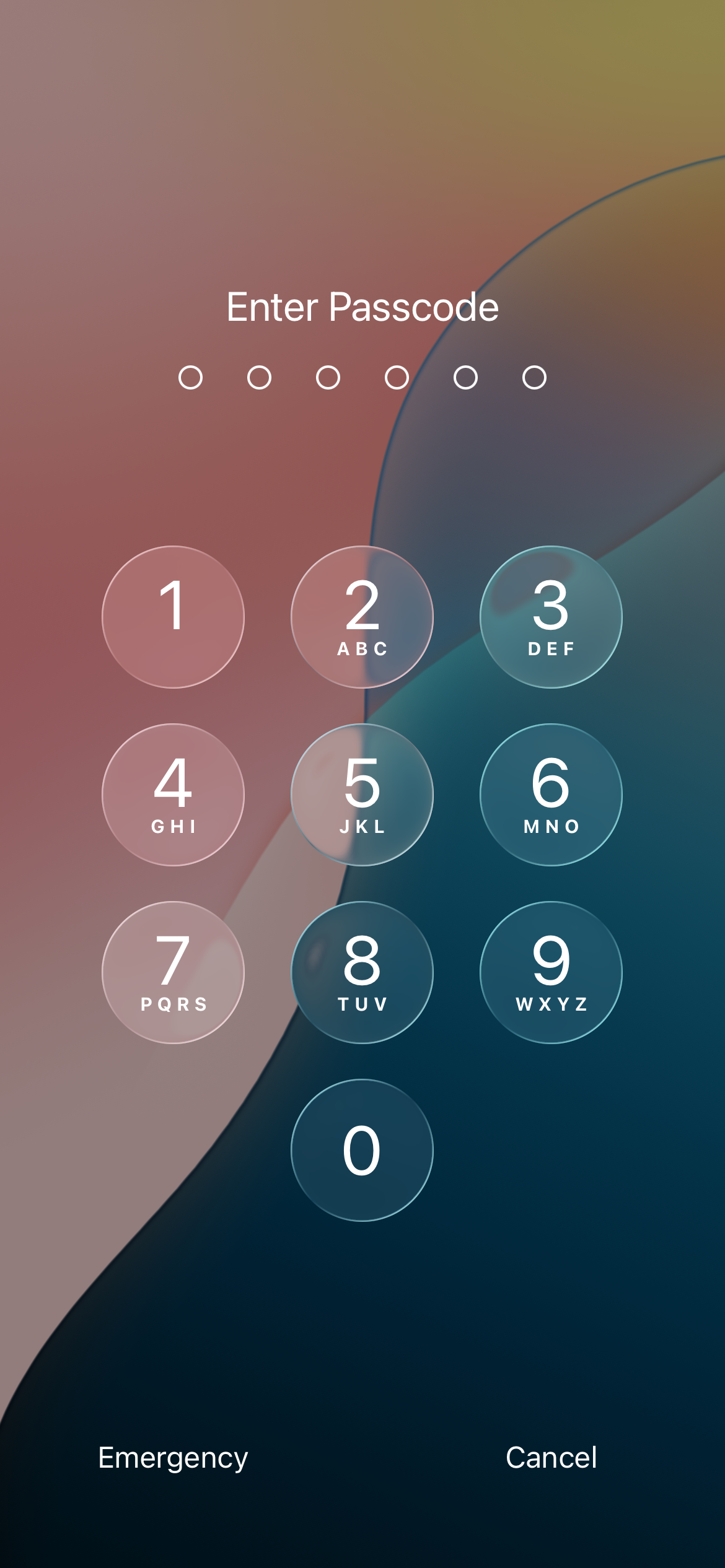
Task: Cancel passcode entry
Action: coord(551,1457)
